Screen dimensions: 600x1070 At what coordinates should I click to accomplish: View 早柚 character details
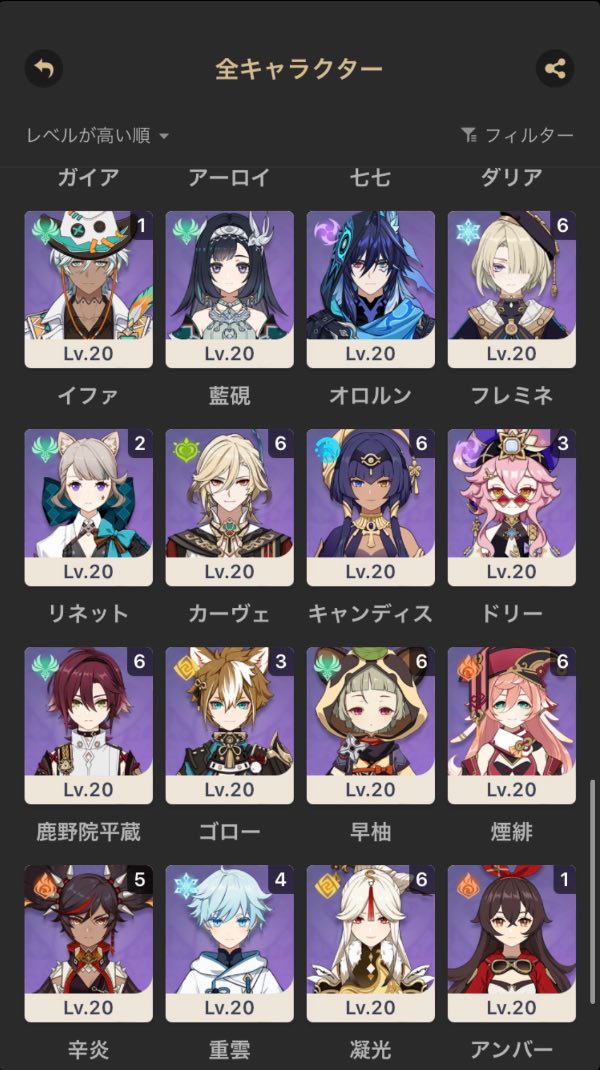pyautogui.click(x=371, y=725)
